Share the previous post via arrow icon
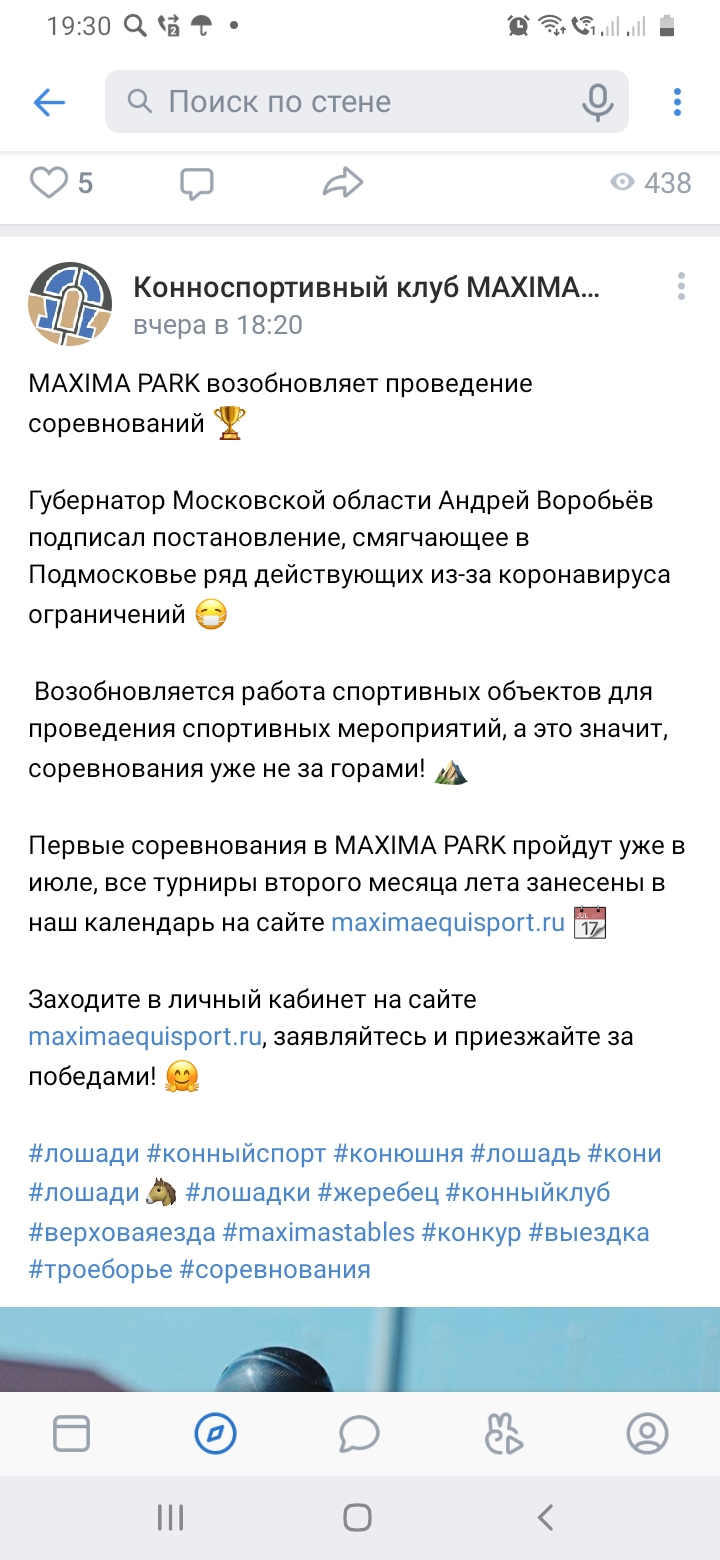720x1560 pixels. click(x=343, y=183)
